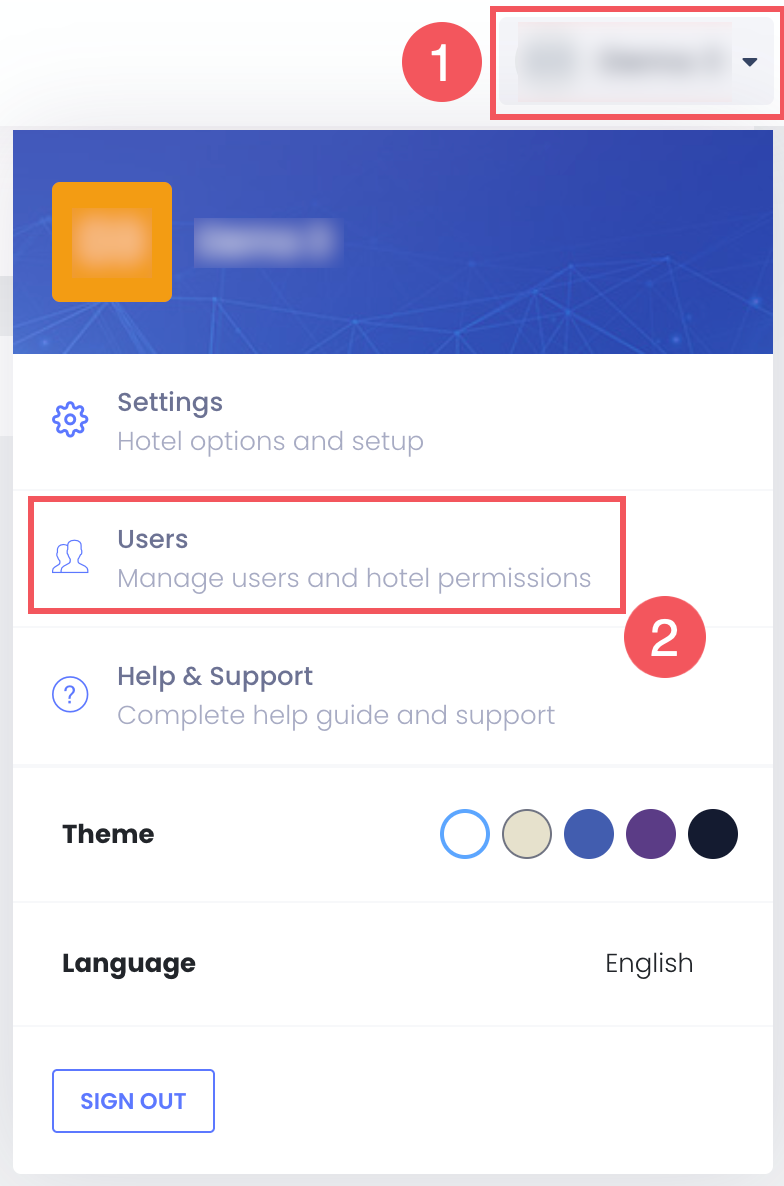The height and width of the screenshot is (1186, 784).
Task: Tap the Sign Out button
Action: tap(133, 1101)
